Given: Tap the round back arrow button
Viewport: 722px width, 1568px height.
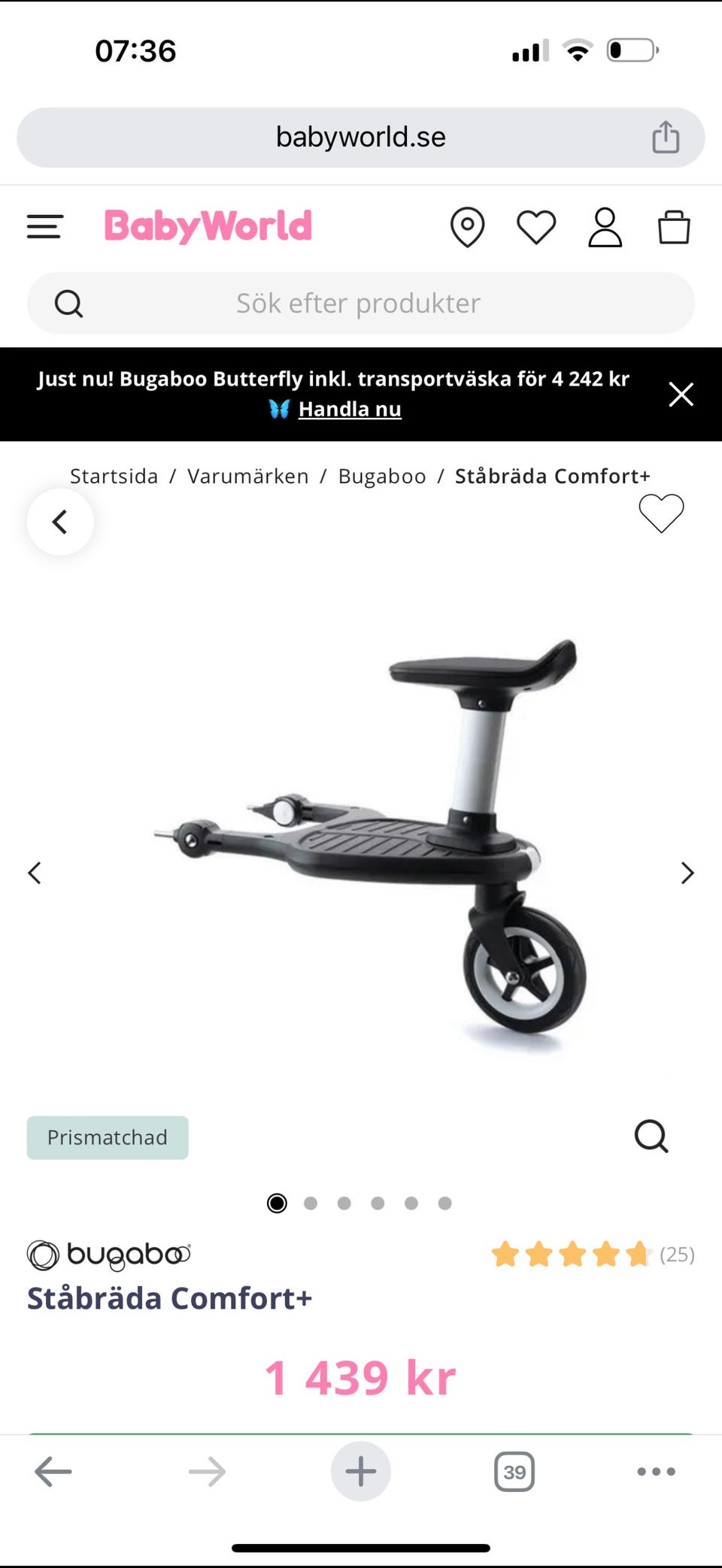Looking at the screenshot, I should point(60,522).
